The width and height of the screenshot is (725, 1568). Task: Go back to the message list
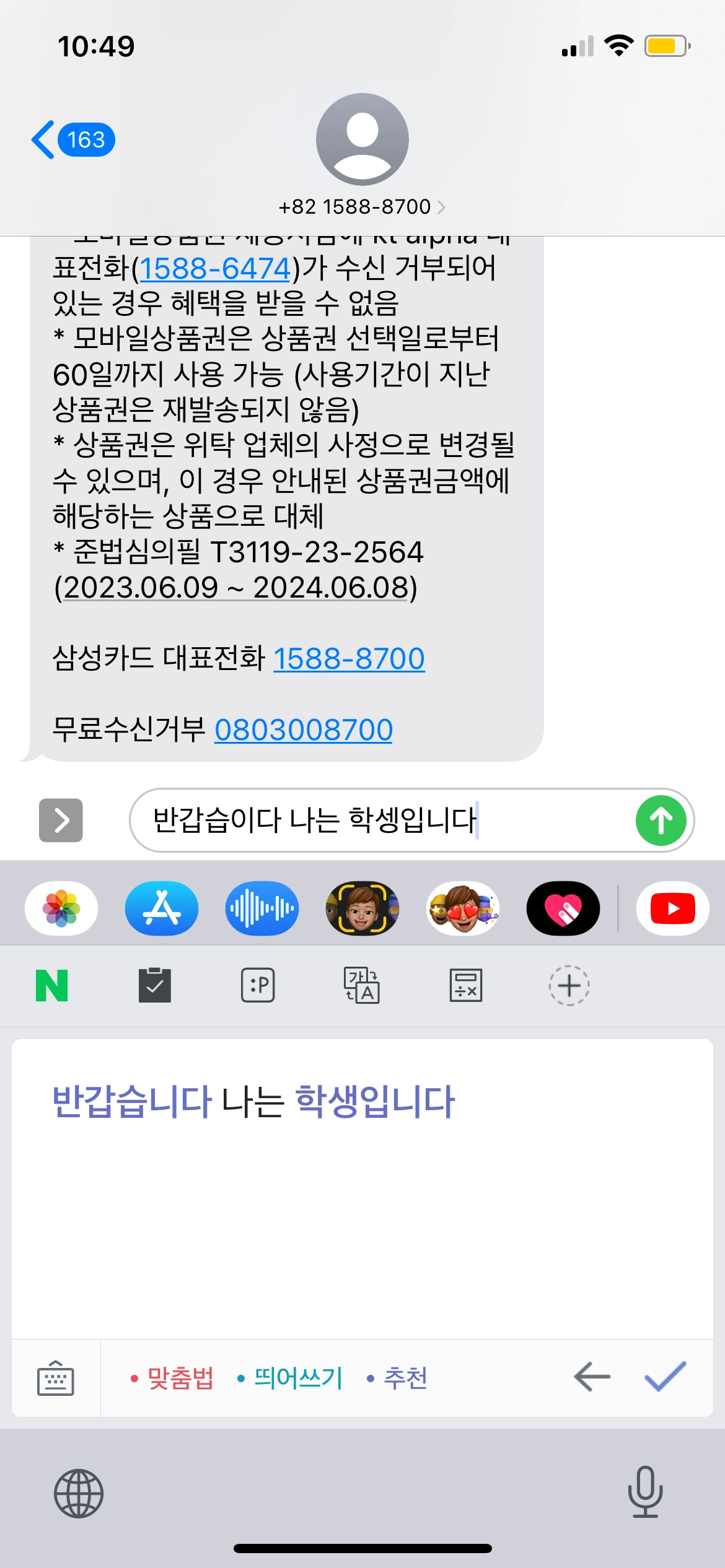coord(72,140)
